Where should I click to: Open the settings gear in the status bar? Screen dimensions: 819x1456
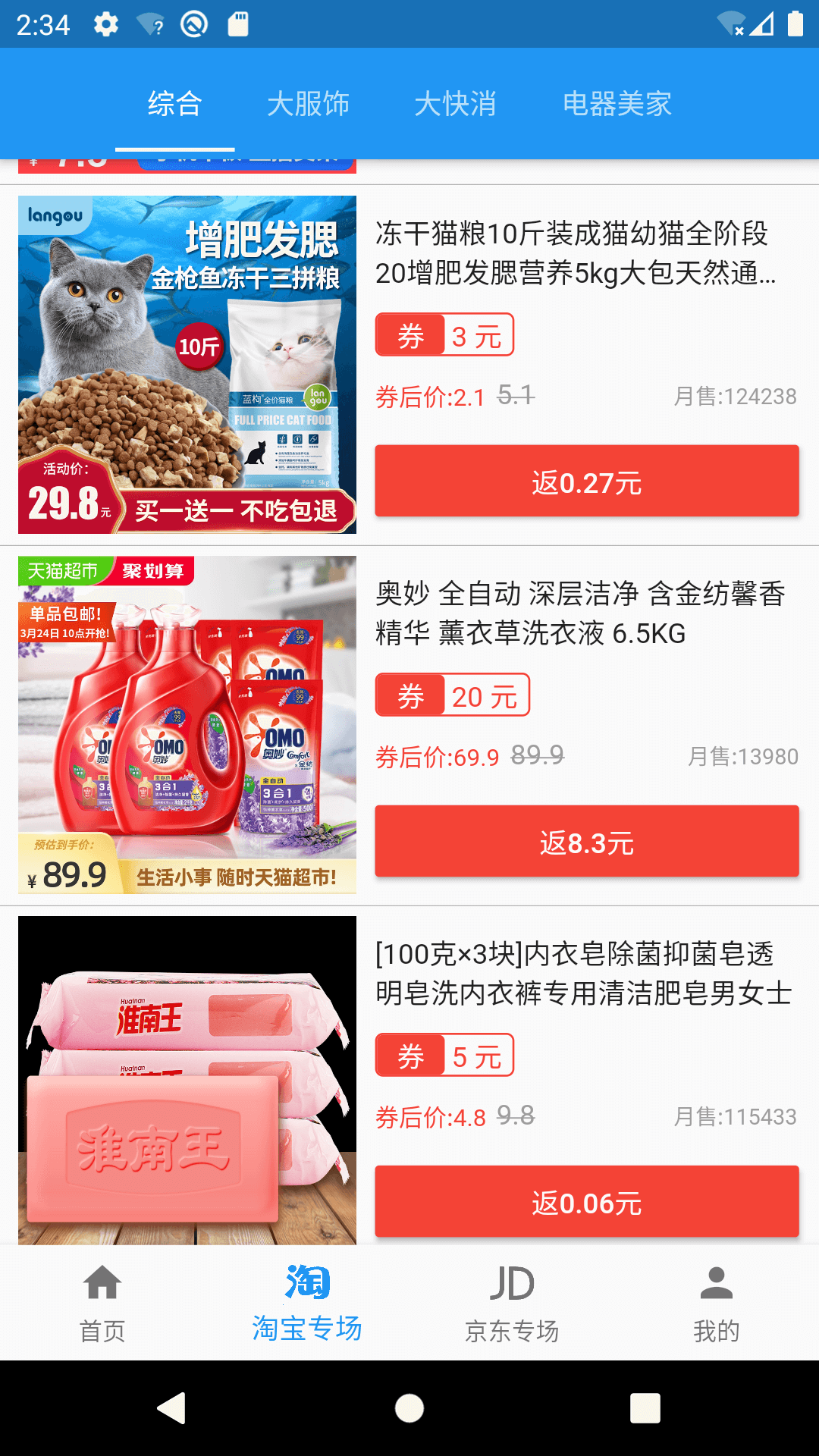tap(105, 23)
